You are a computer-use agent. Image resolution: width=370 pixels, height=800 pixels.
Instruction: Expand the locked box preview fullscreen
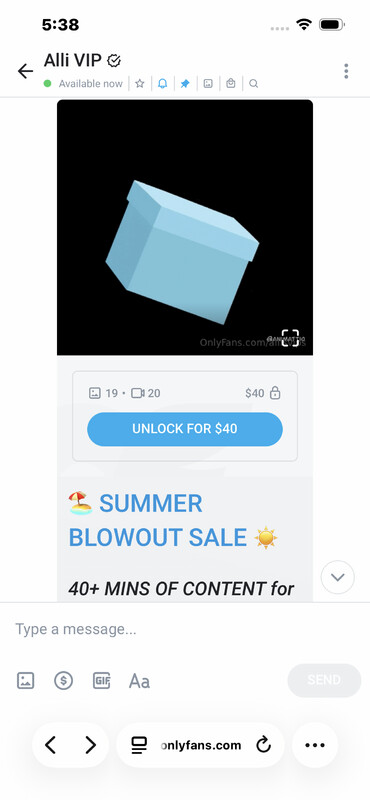(290, 338)
